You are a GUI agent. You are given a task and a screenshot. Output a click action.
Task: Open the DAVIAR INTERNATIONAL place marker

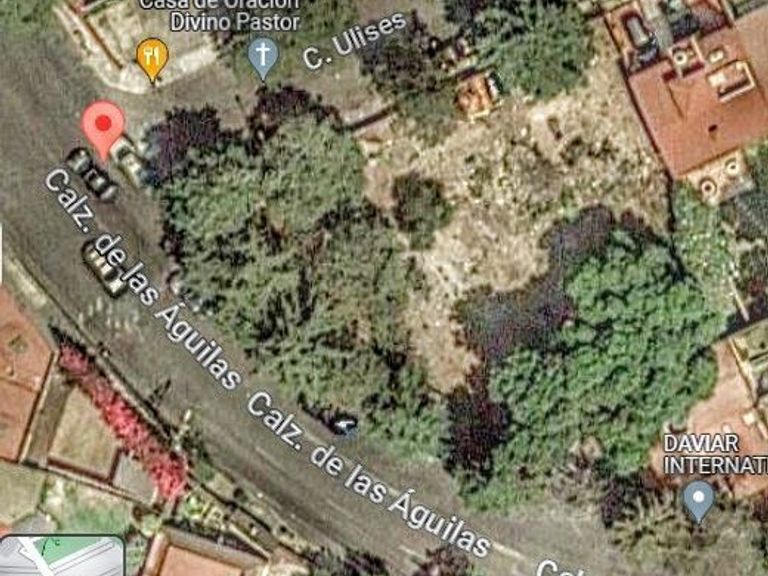click(x=698, y=499)
